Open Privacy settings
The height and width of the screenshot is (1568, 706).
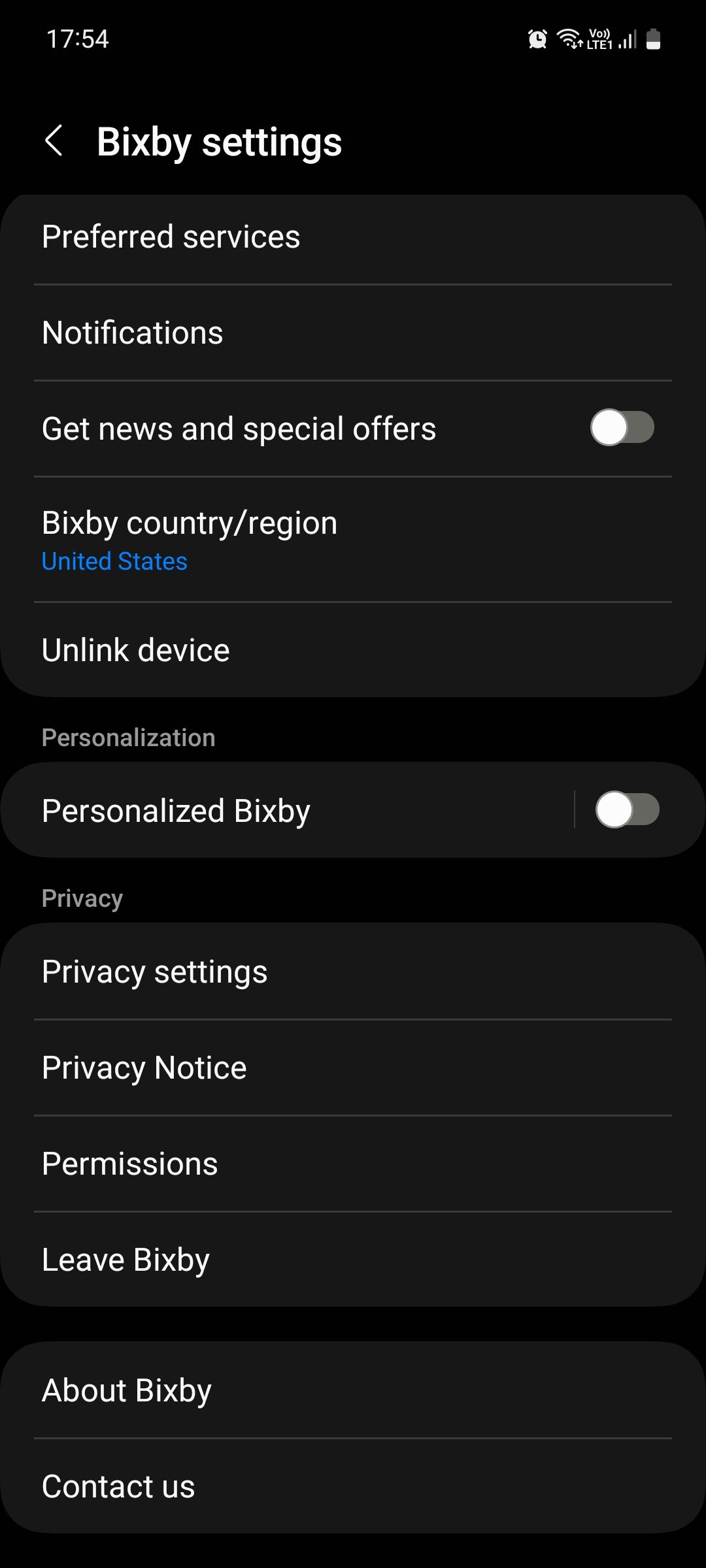[154, 971]
